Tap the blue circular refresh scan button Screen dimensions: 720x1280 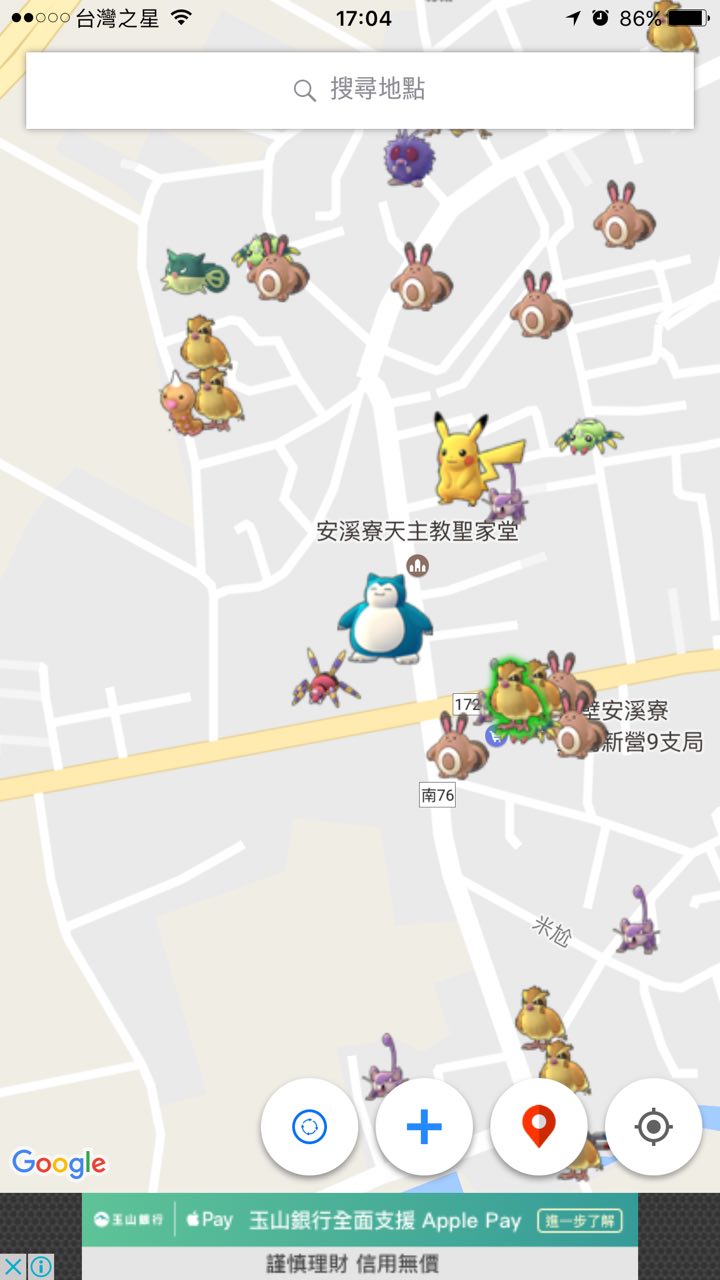point(309,1127)
